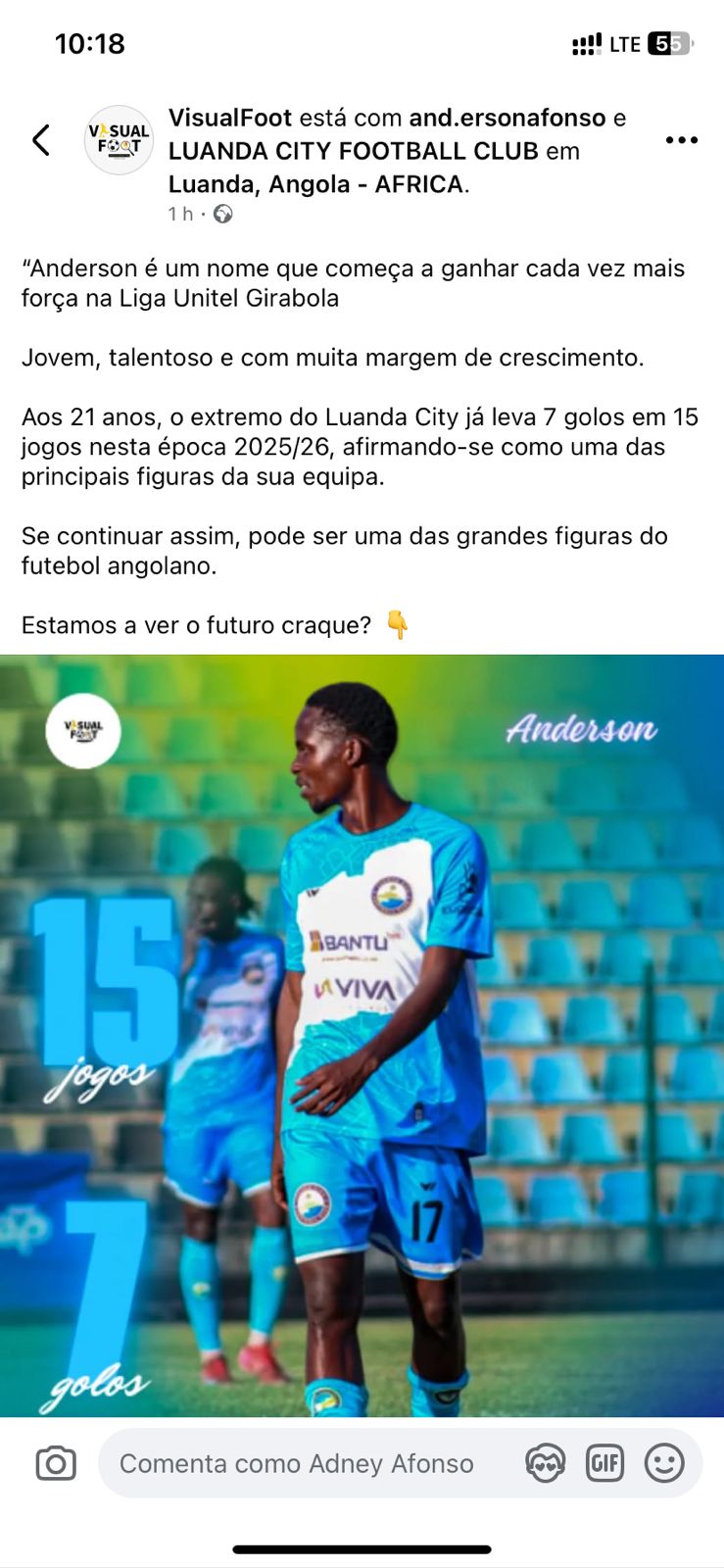
Task: Open the avatar sticker picker
Action: (545, 1463)
